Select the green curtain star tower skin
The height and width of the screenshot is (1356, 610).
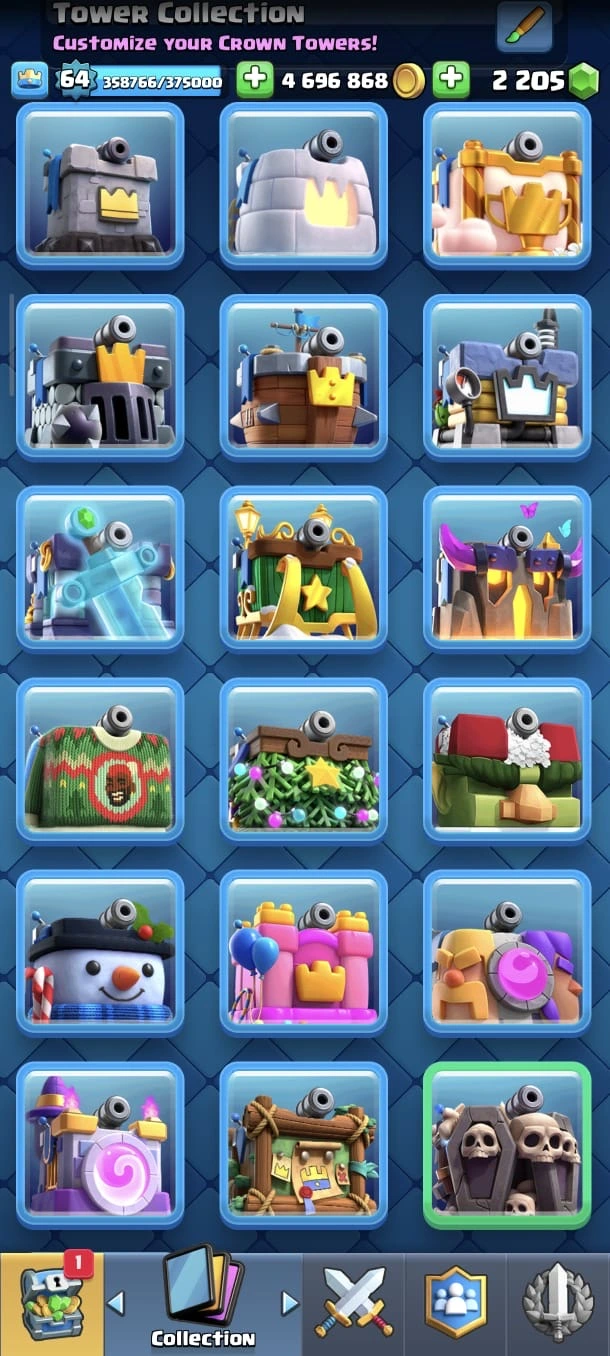pos(303,570)
